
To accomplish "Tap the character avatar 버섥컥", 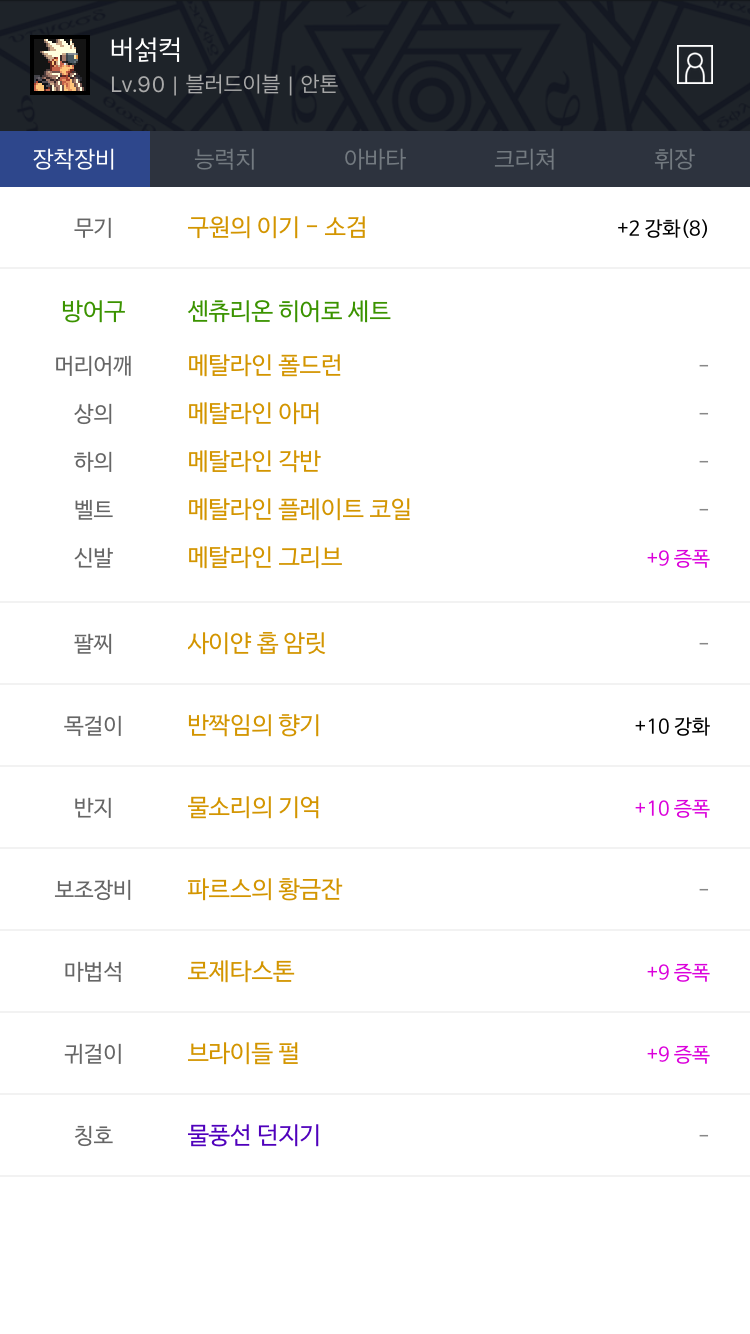I will pyautogui.click(x=60, y=65).
